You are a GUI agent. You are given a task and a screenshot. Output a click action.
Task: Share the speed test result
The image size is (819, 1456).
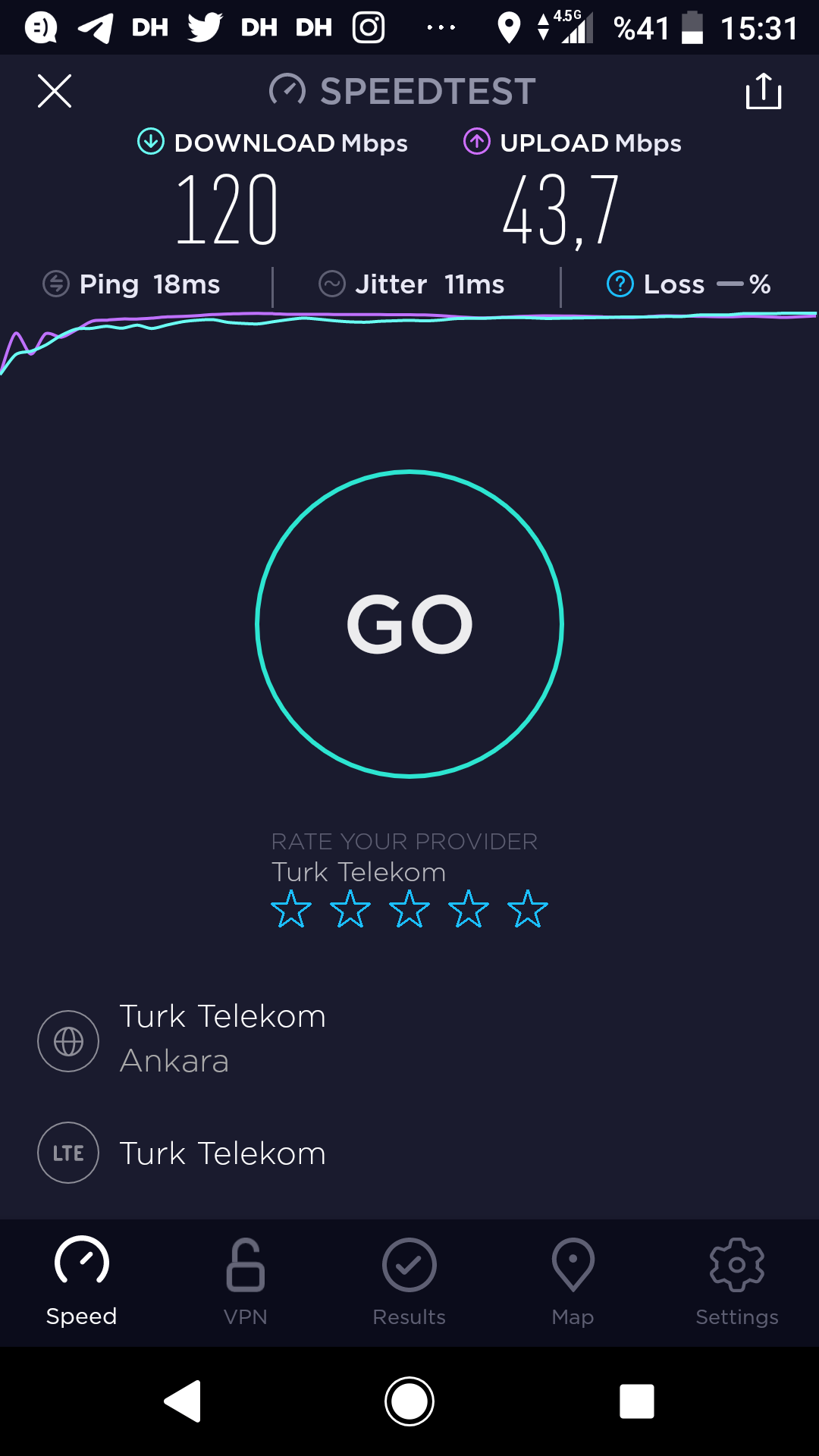[x=763, y=92]
